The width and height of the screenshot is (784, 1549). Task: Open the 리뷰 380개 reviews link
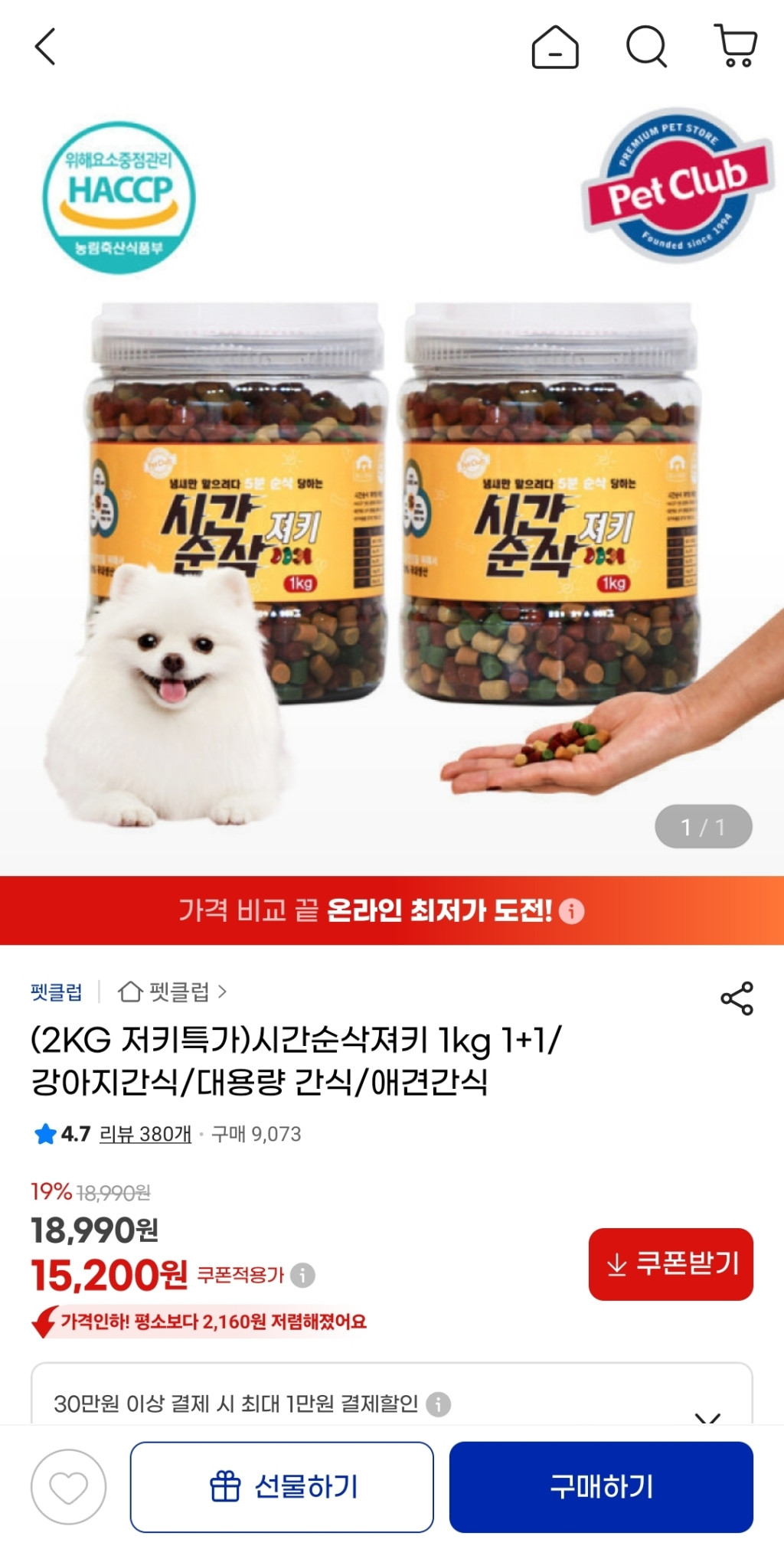[x=145, y=1134]
